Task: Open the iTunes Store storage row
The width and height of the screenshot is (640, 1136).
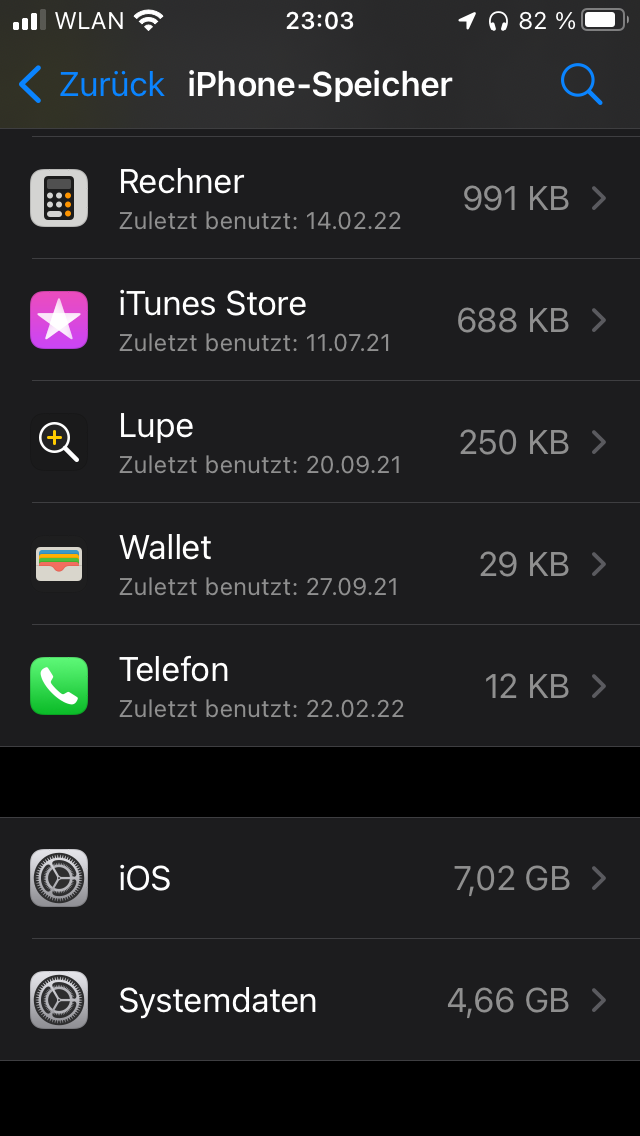Action: (x=320, y=320)
